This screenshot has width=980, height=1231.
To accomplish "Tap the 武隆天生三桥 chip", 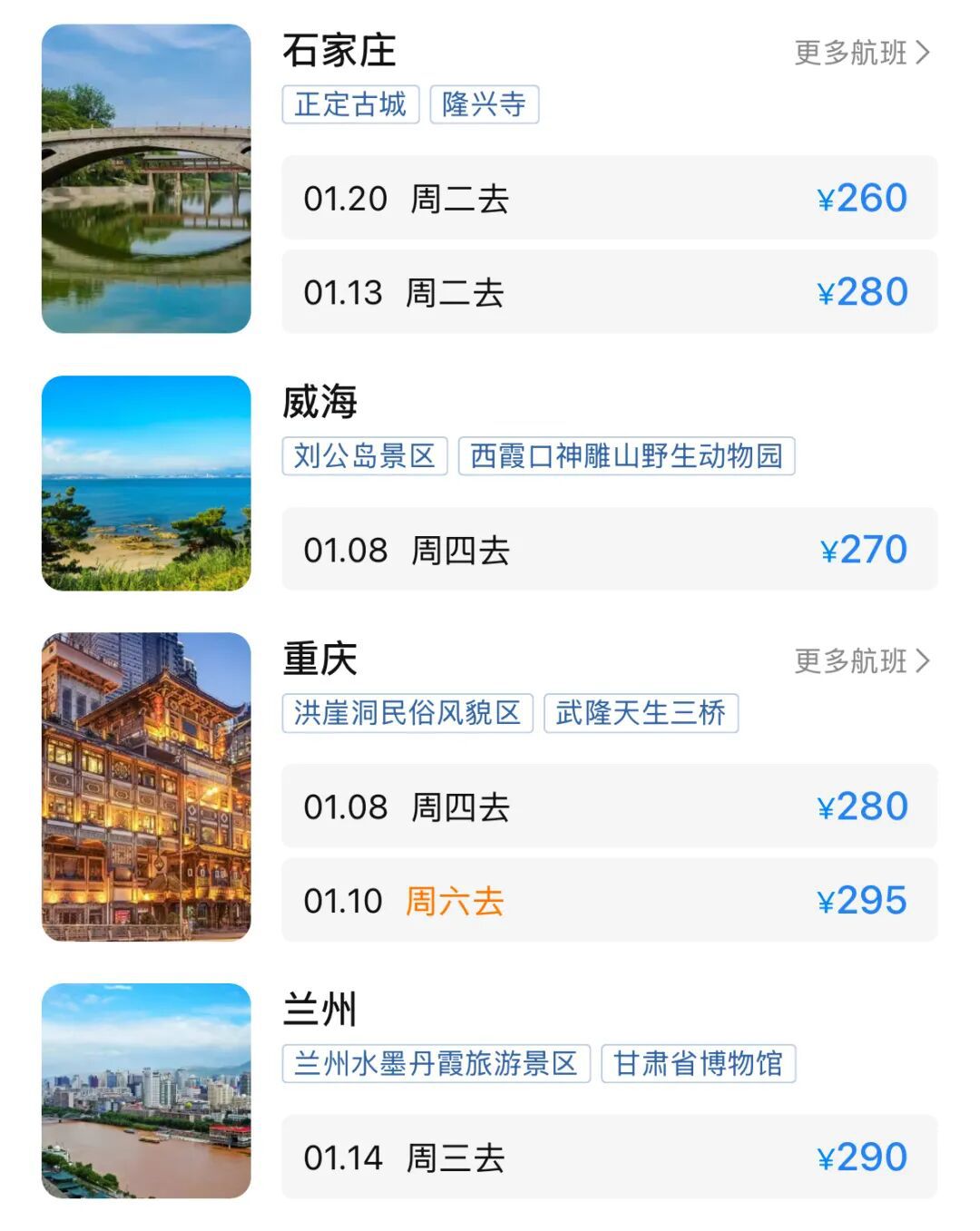I will 641,713.
